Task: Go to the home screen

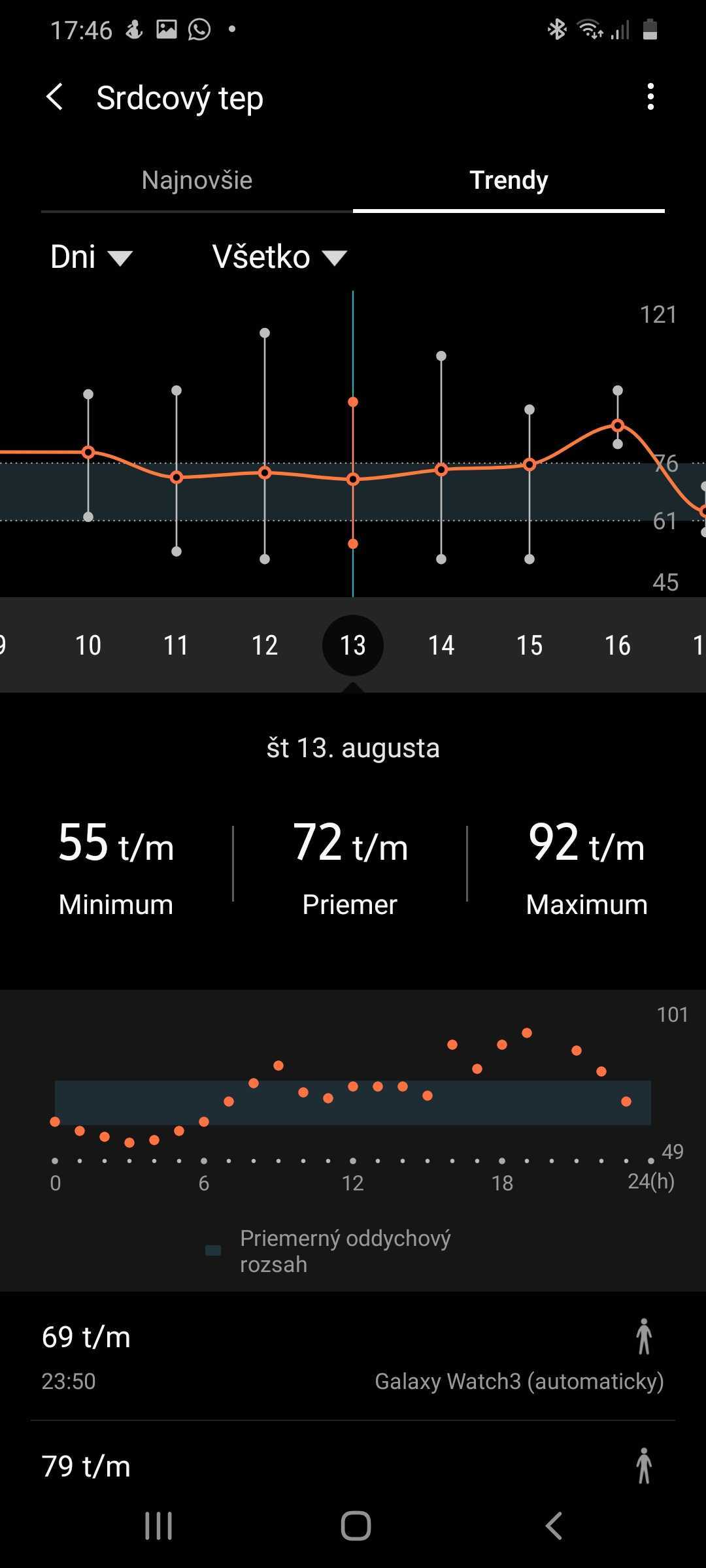Action: point(356,1526)
